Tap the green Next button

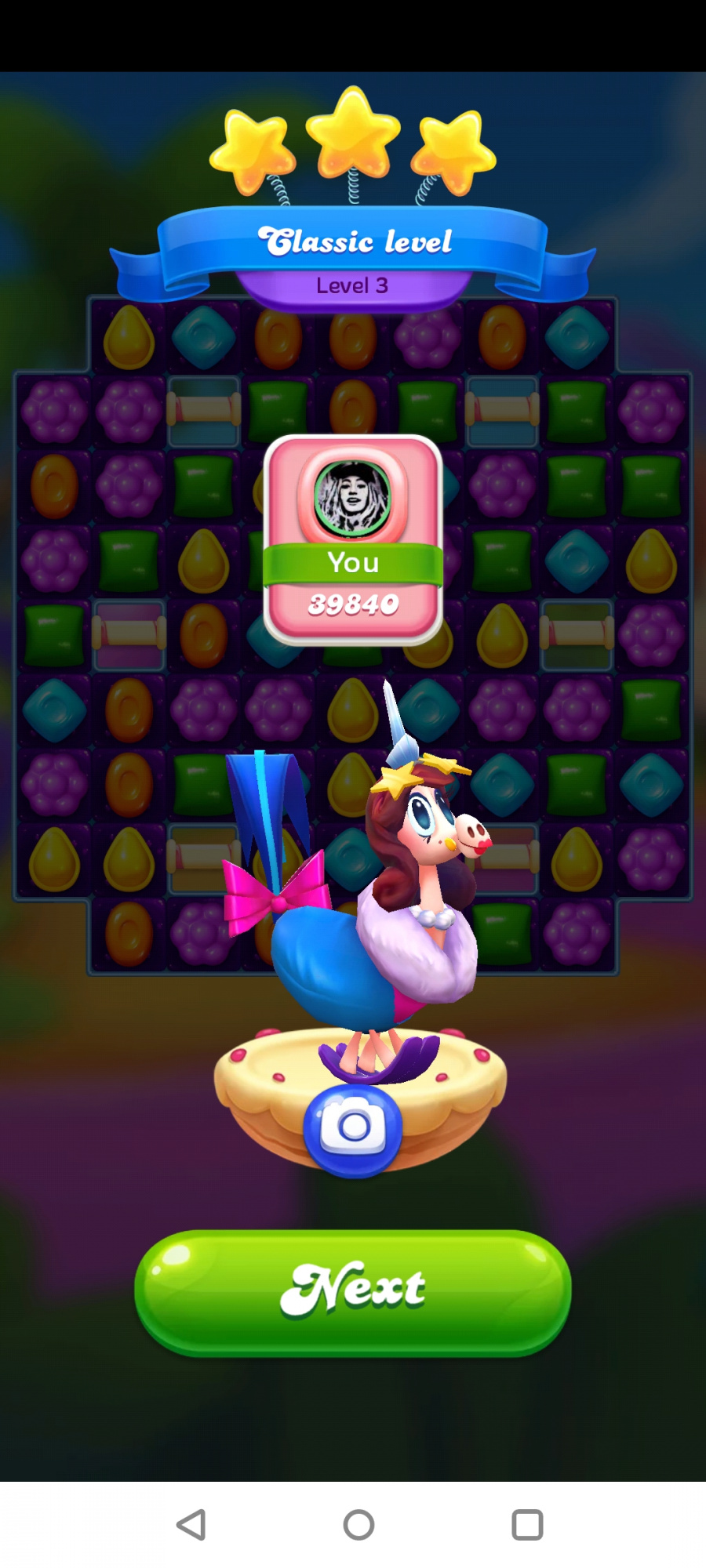coord(352,1291)
